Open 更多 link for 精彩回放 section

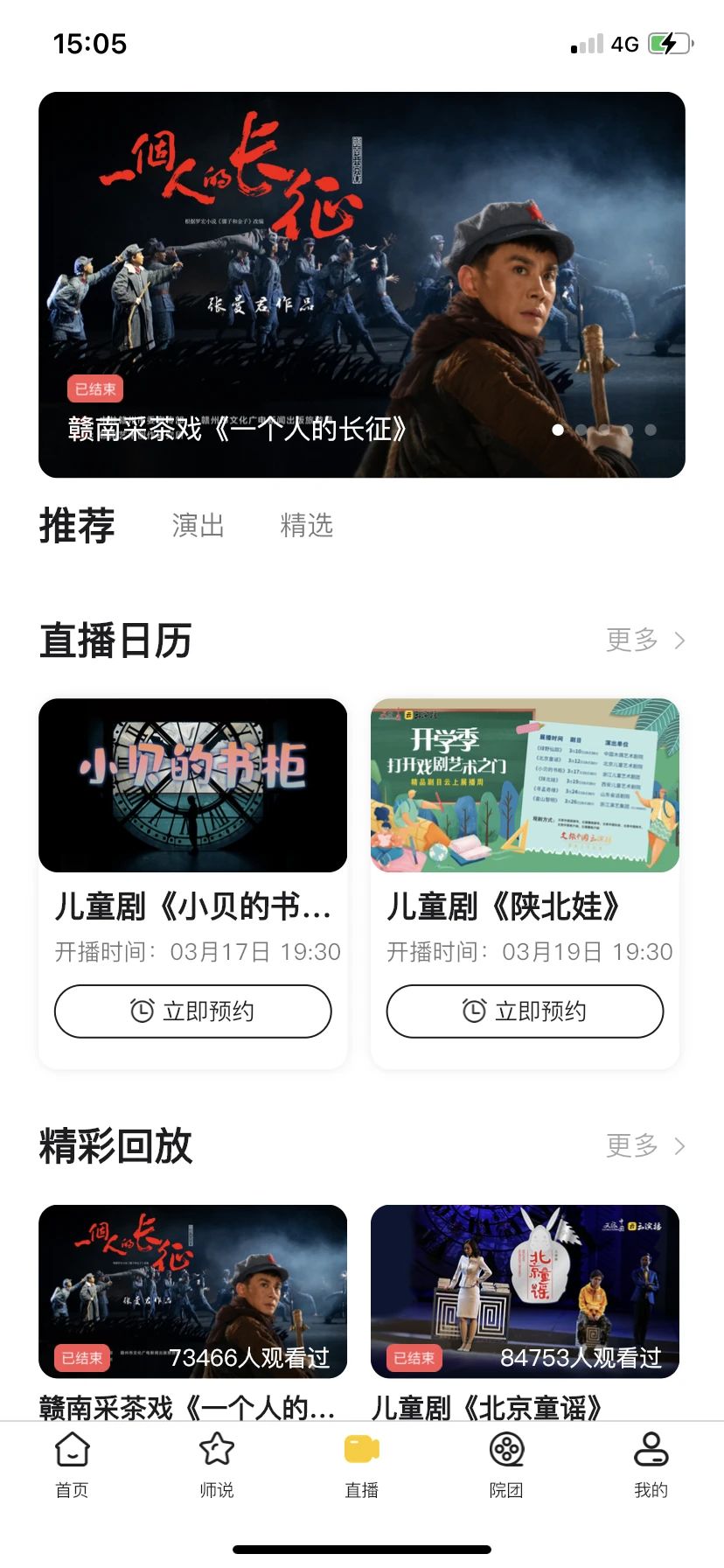tap(631, 1145)
